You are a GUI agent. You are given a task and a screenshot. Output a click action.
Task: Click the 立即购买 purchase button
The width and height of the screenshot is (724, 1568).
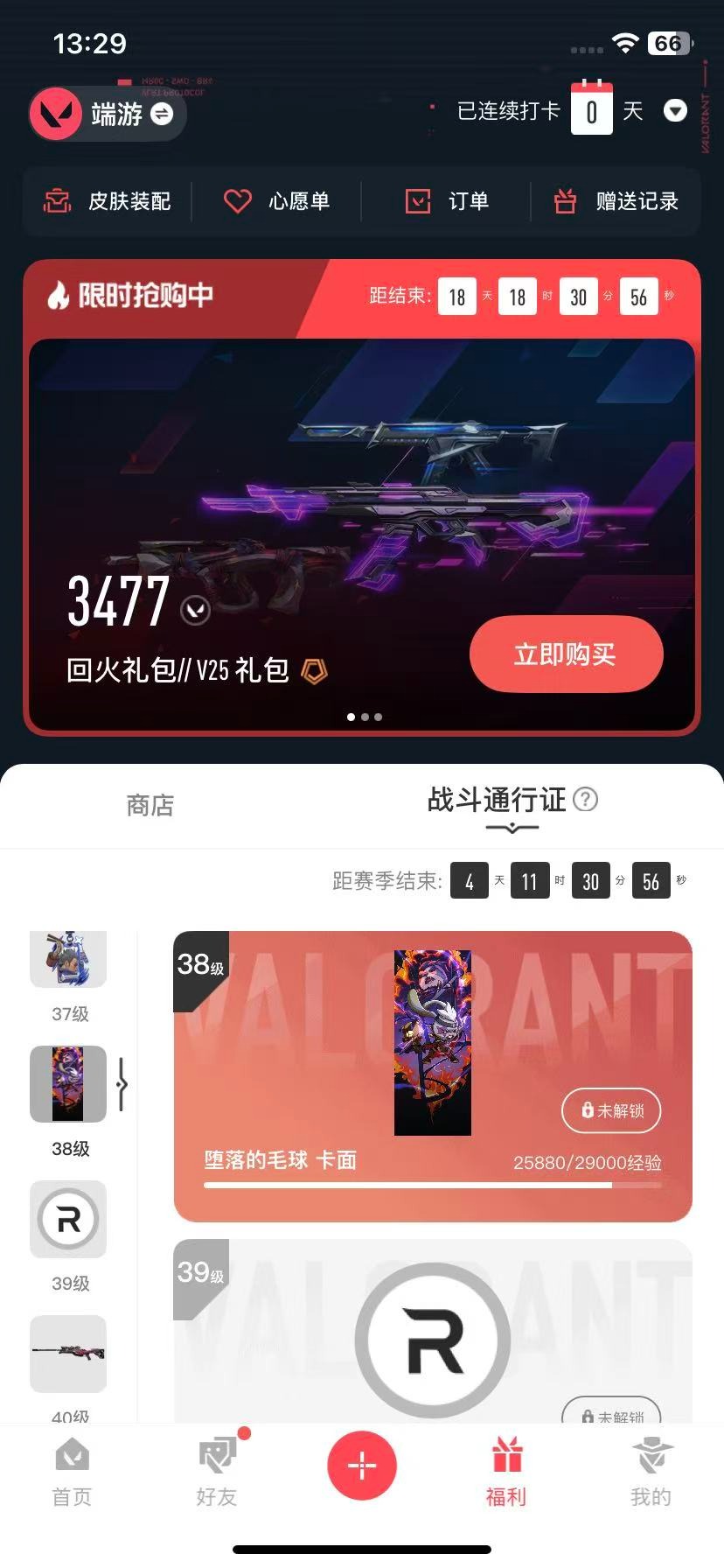pyautogui.click(x=566, y=654)
